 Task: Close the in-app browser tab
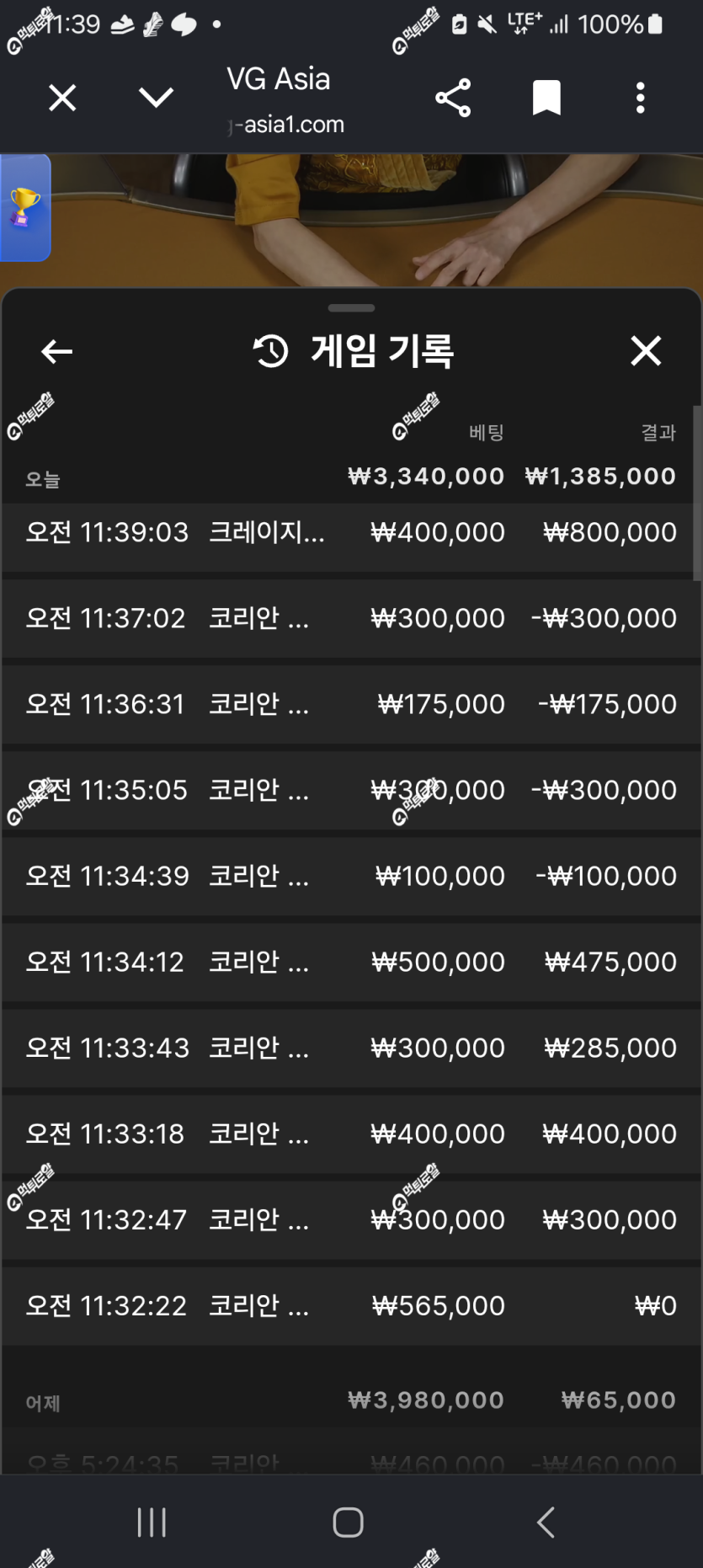[62, 98]
